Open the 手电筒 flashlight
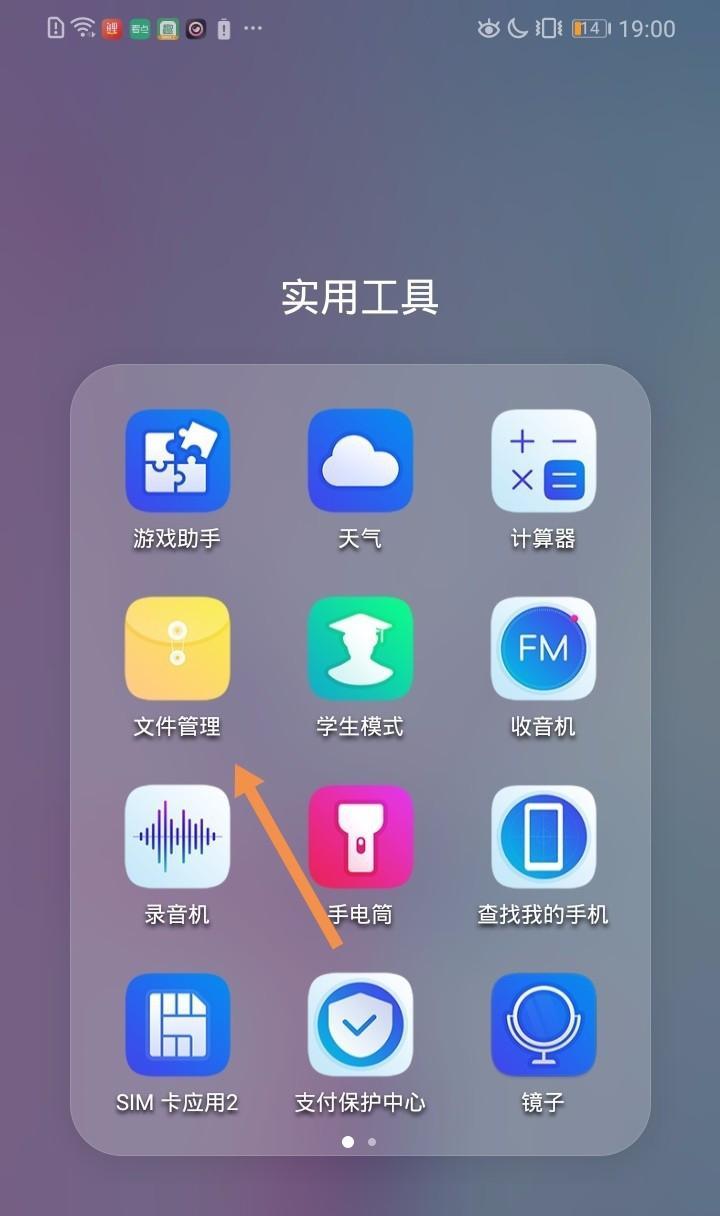This screenshot has height=1216, width=720. pyautogui.click(x=360, y=837)
